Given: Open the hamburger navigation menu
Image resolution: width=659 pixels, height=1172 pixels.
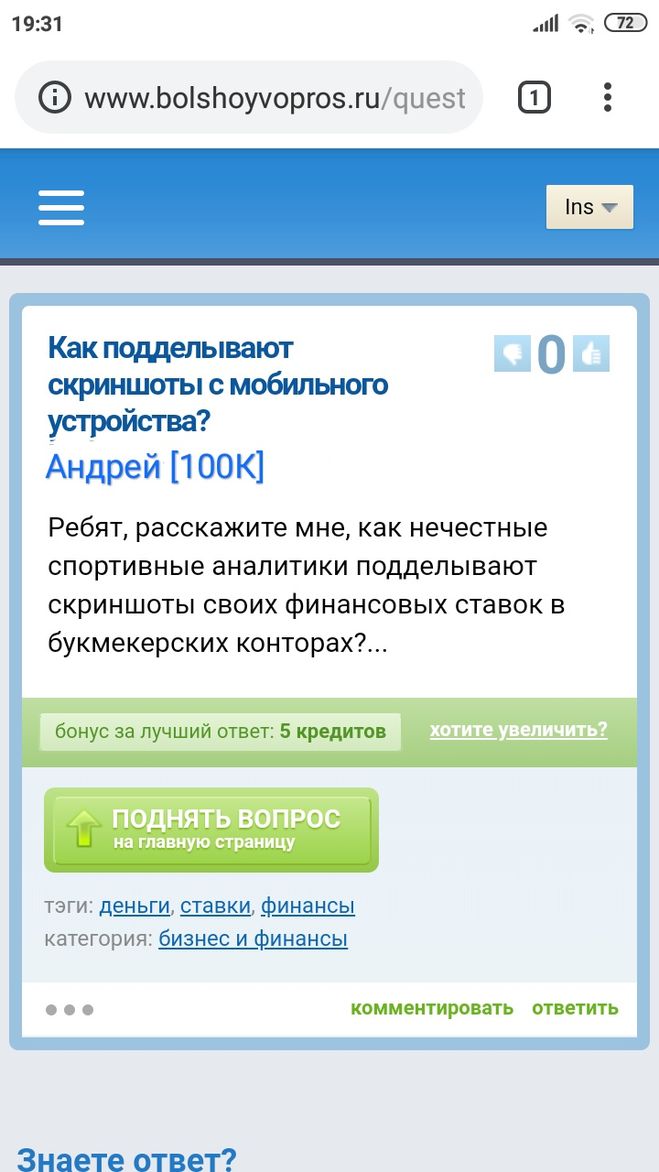Looking at the screenshot, I should click(x=61, y=208).
